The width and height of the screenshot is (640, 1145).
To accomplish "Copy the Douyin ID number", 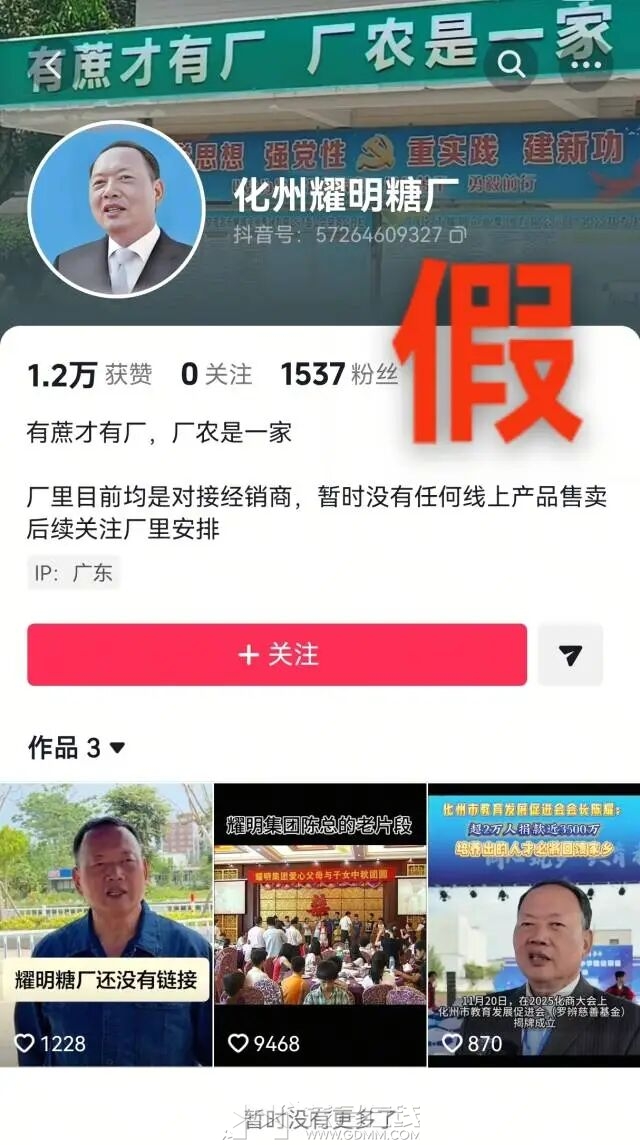I will pos(458,236).
